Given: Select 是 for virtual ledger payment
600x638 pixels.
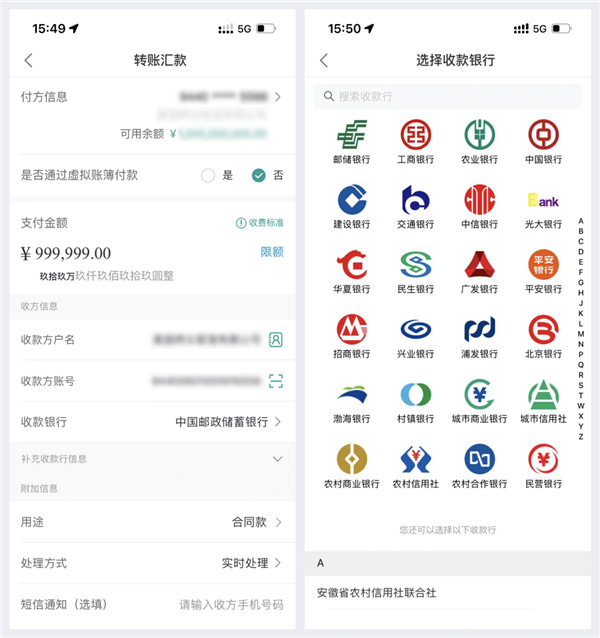Looking at the screenshot, I should coord(208,175).
